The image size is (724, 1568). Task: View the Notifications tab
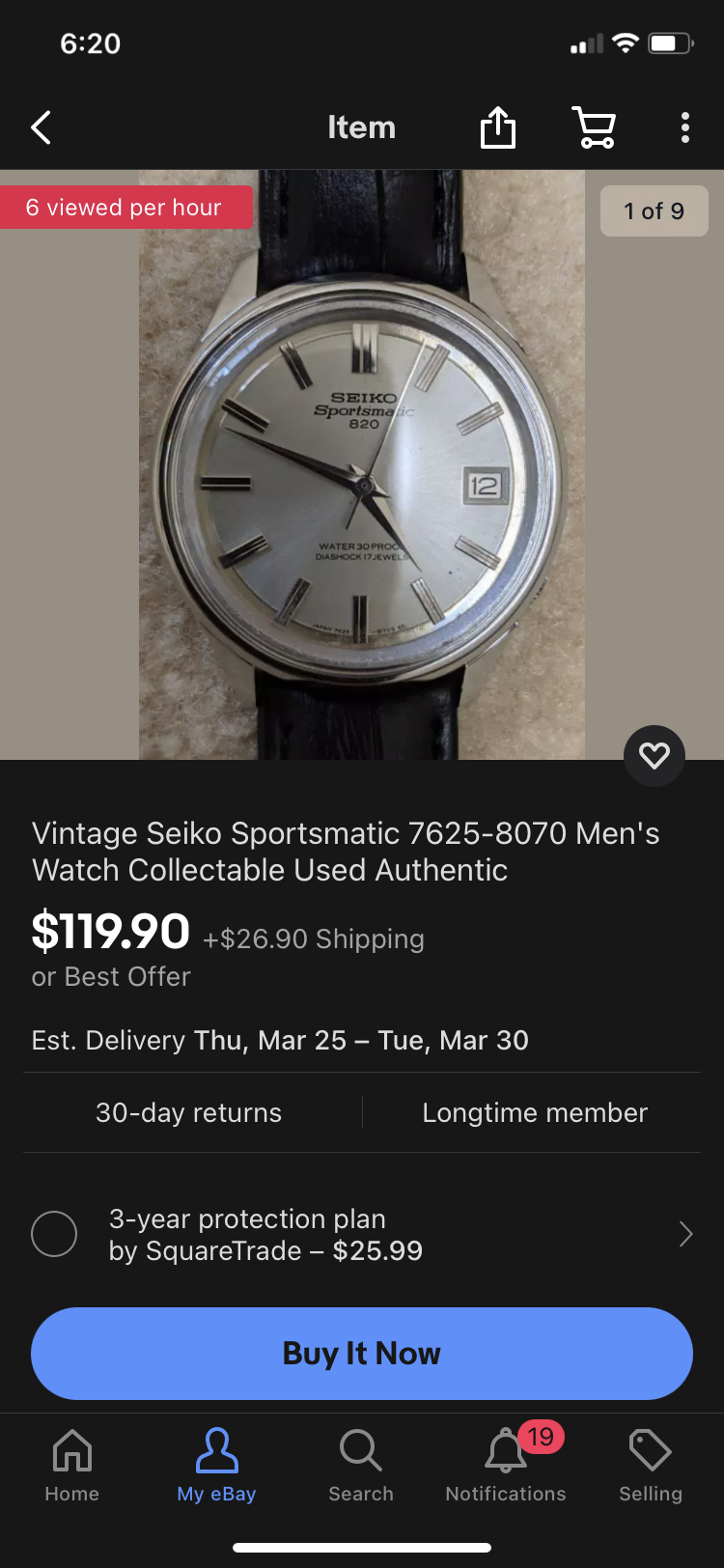click(506, 1466)
